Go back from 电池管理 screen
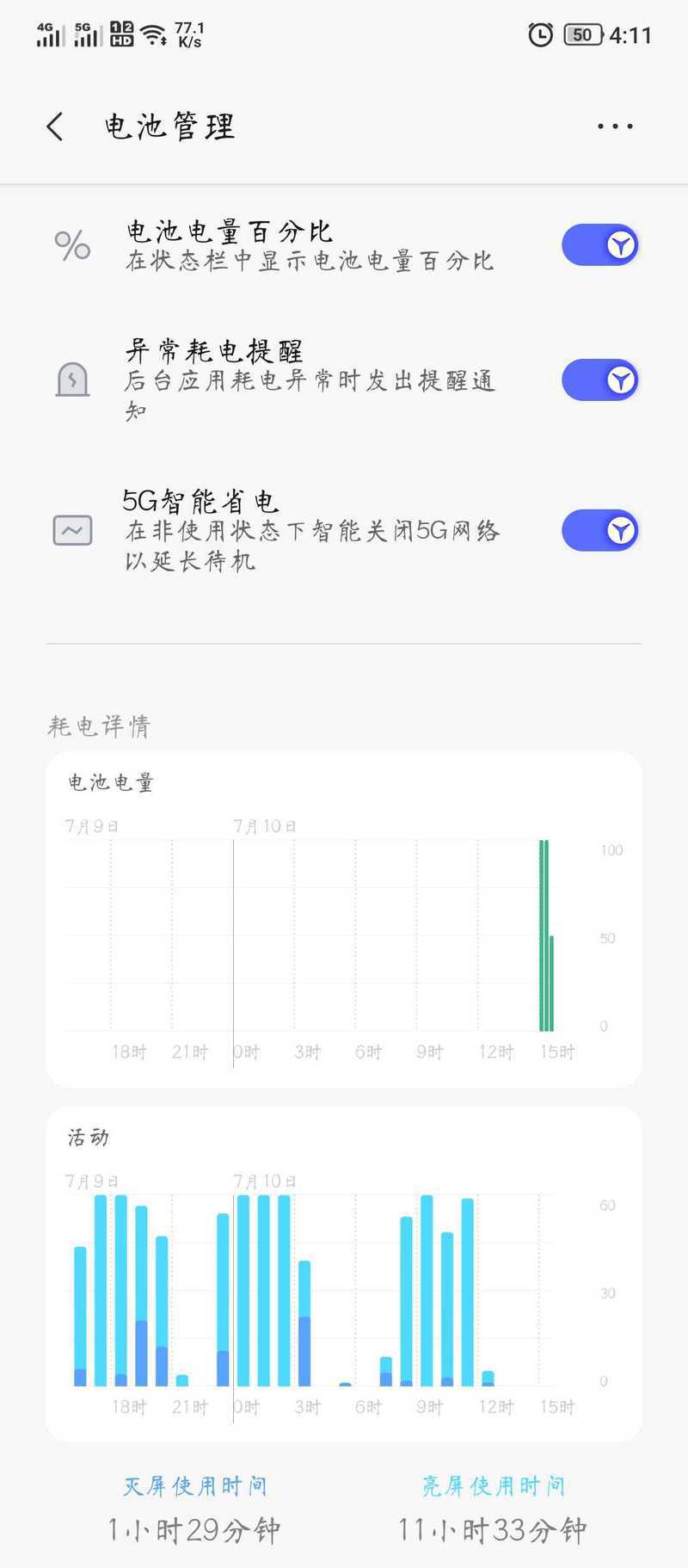The image size is (688, 1568). click(x=55, y=127)
